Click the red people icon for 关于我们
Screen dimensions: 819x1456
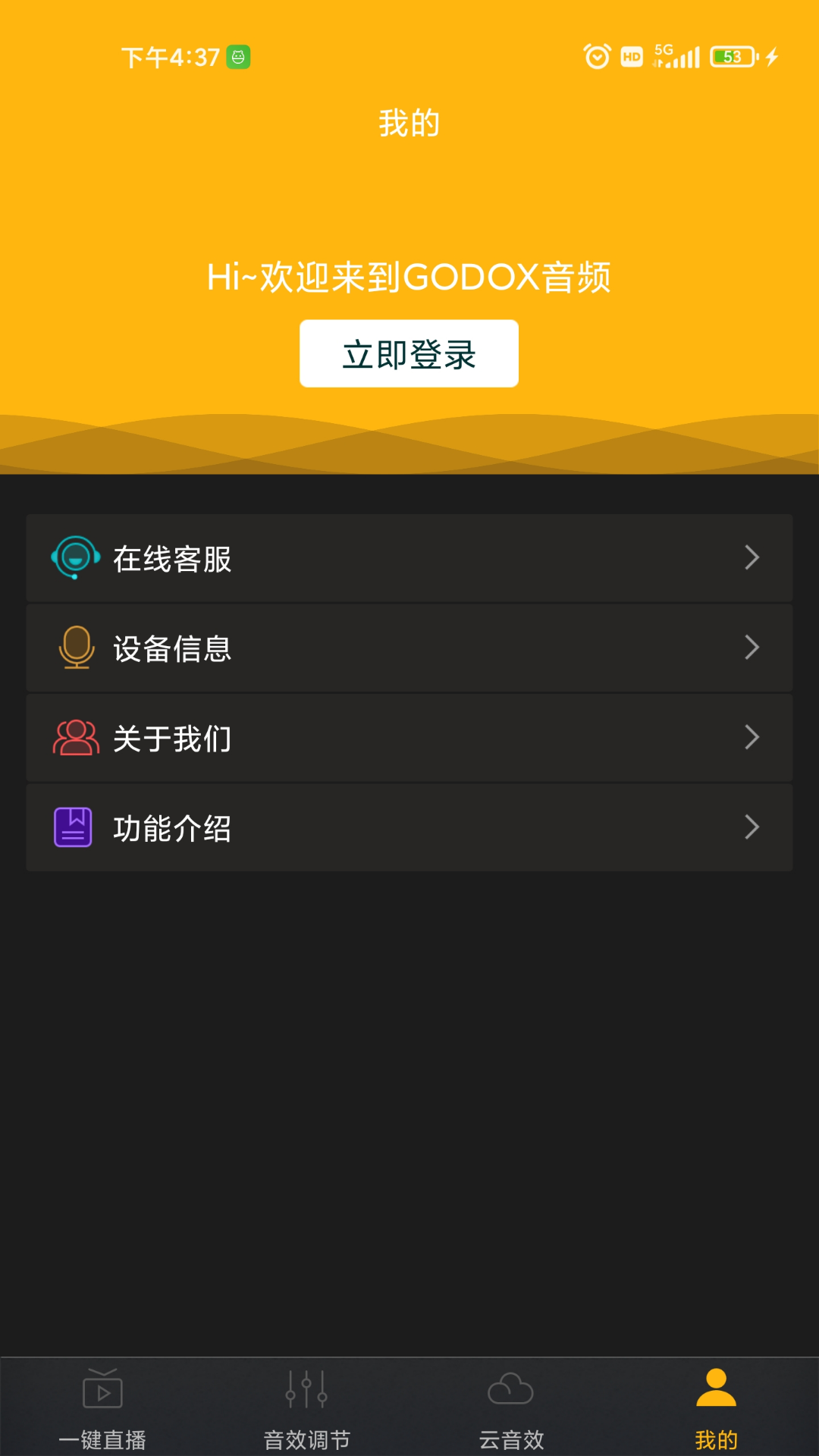74,737
